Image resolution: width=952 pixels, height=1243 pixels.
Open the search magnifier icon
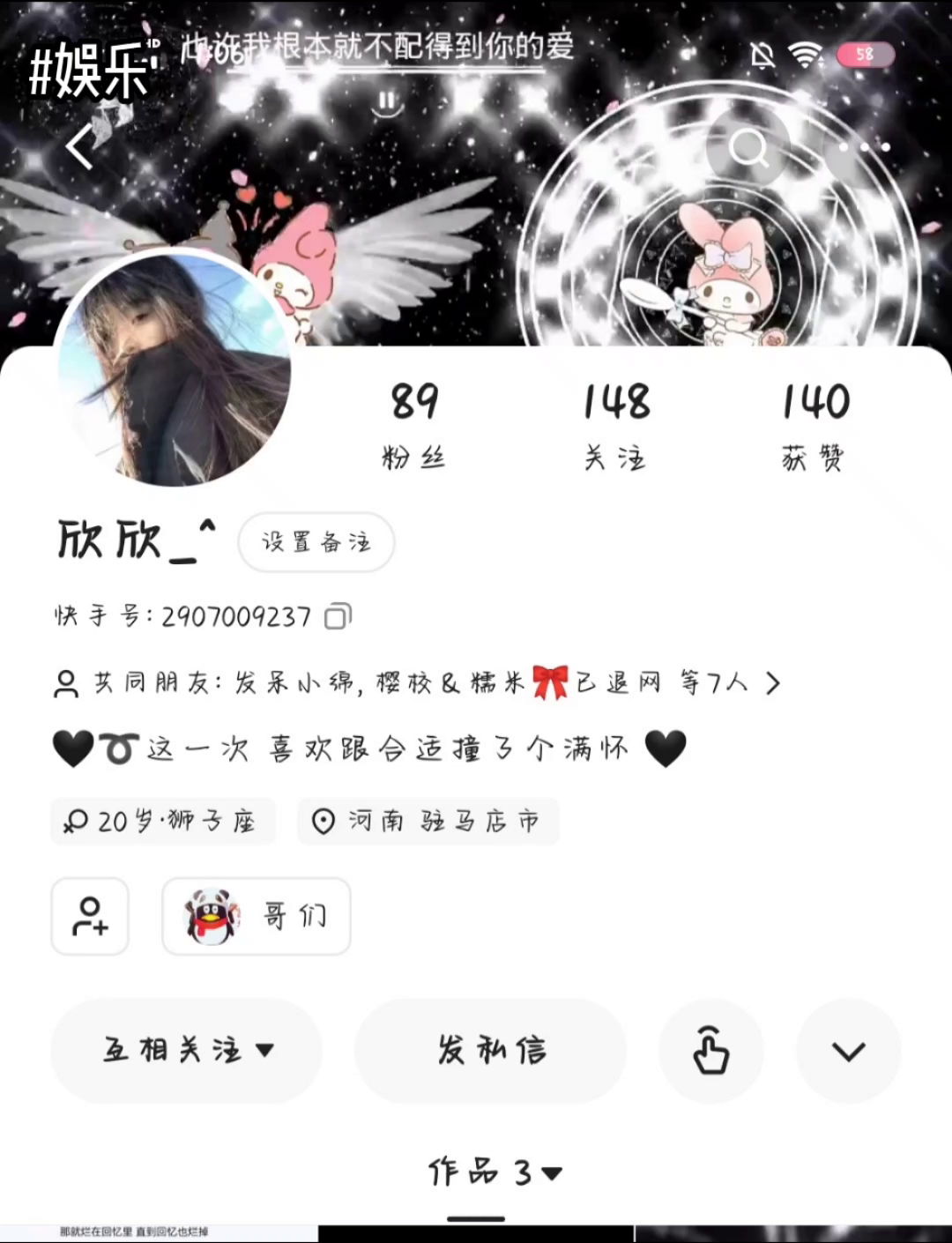[x=749, y=147]
